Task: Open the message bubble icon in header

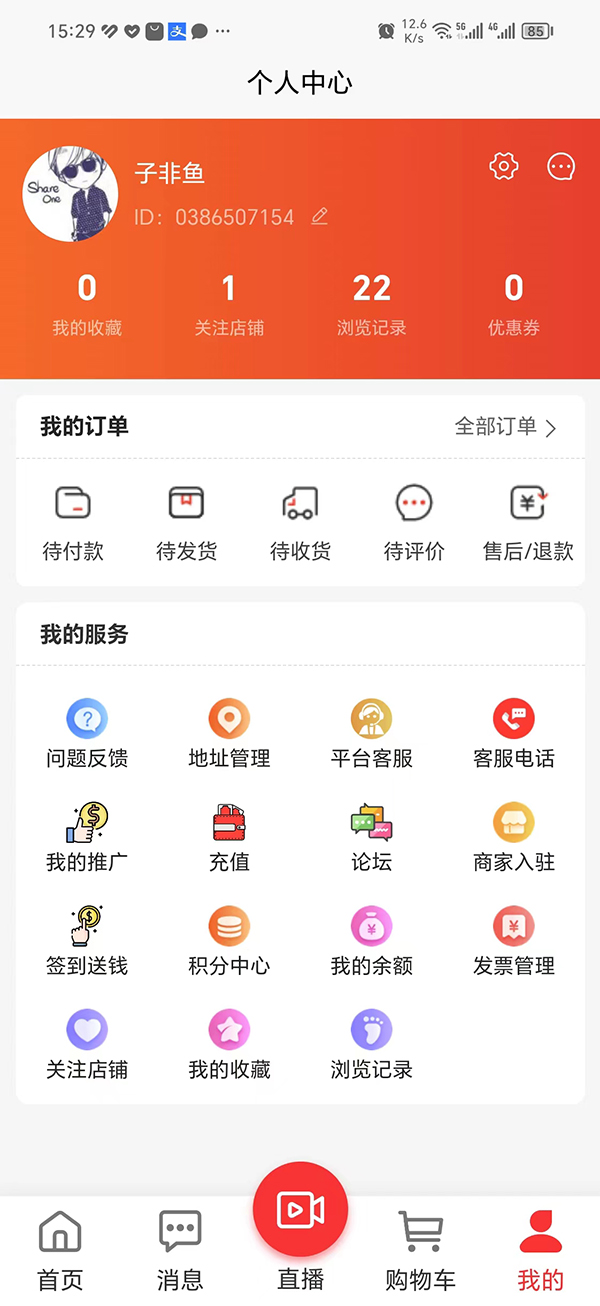Action: [562, 166]
